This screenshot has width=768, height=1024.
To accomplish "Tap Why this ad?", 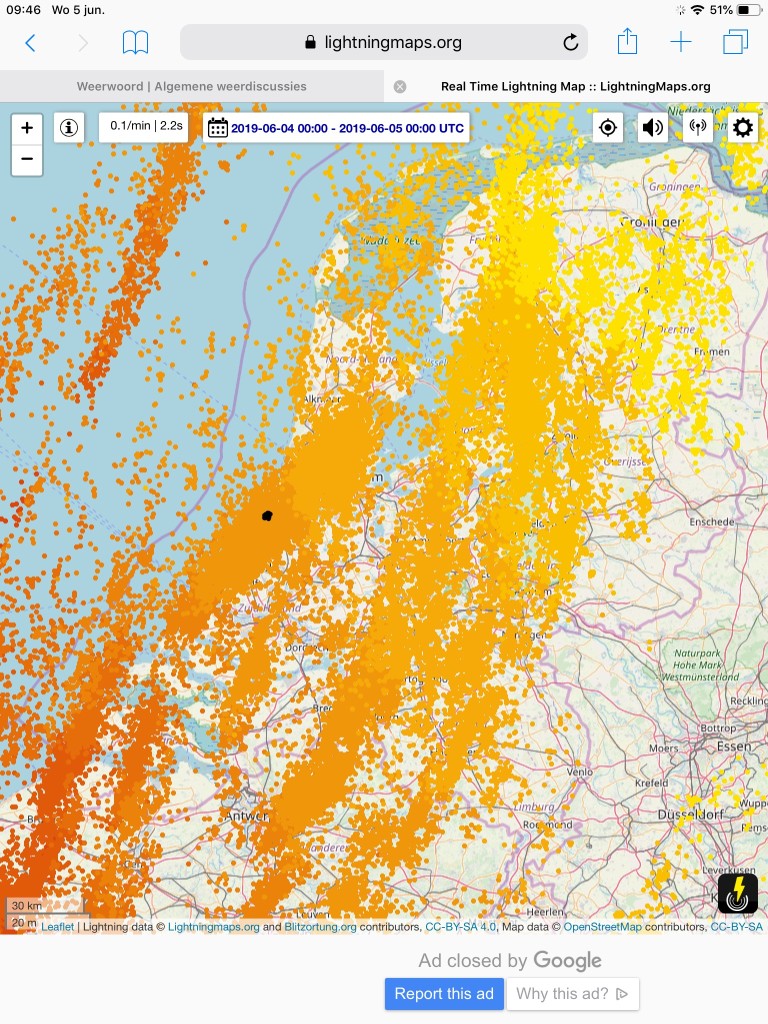I will [573, 994].
